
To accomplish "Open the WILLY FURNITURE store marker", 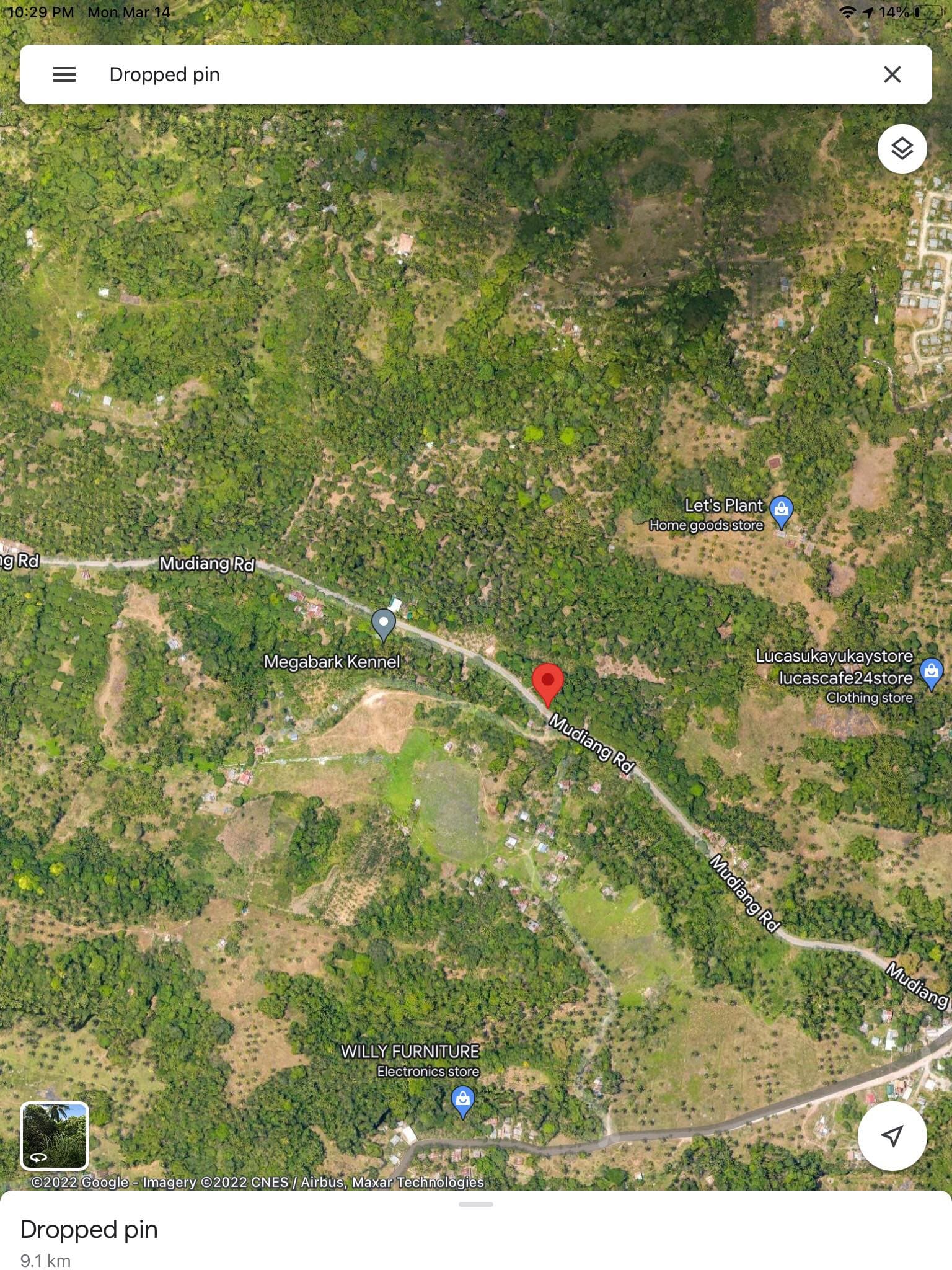I will (x=462, y=1100).
